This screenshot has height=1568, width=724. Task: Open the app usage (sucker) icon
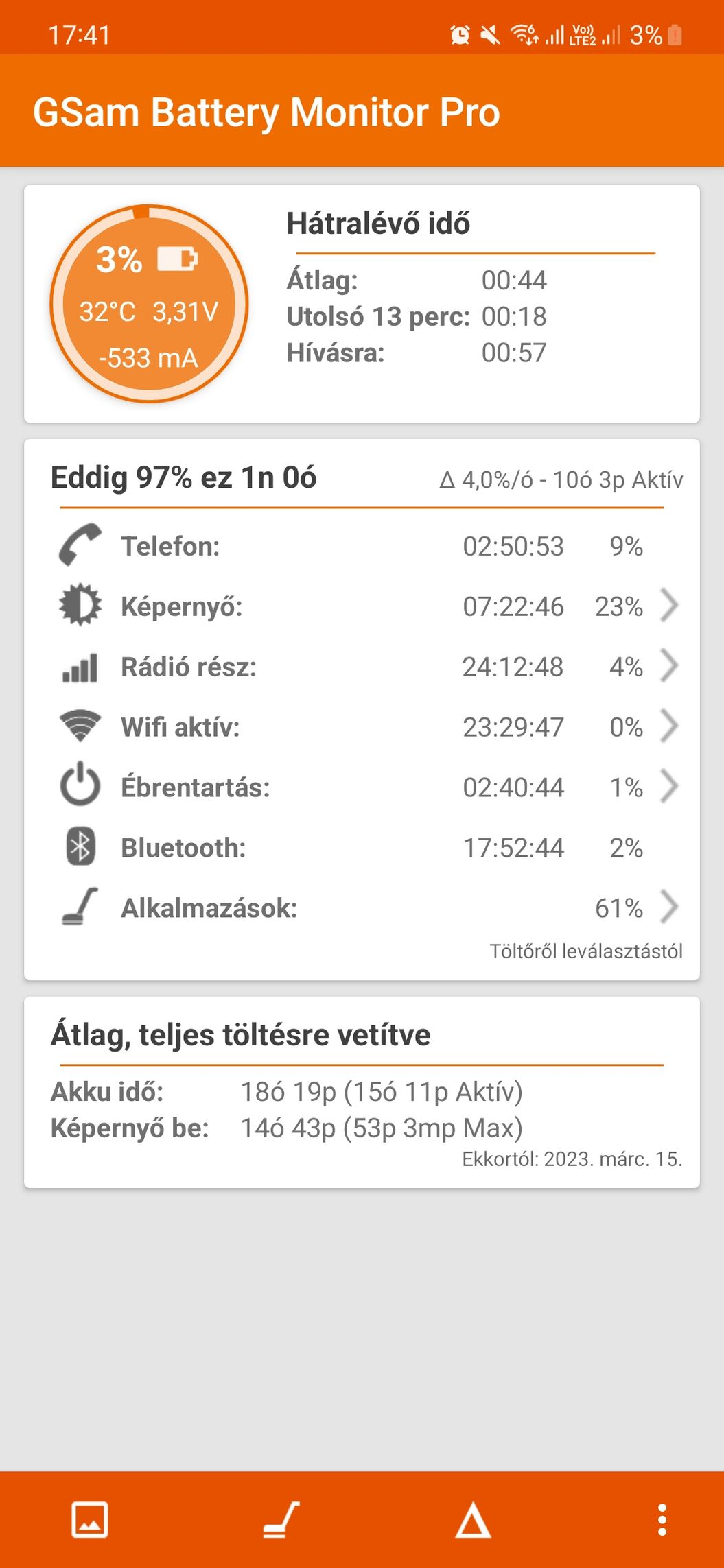point(281,1519)
